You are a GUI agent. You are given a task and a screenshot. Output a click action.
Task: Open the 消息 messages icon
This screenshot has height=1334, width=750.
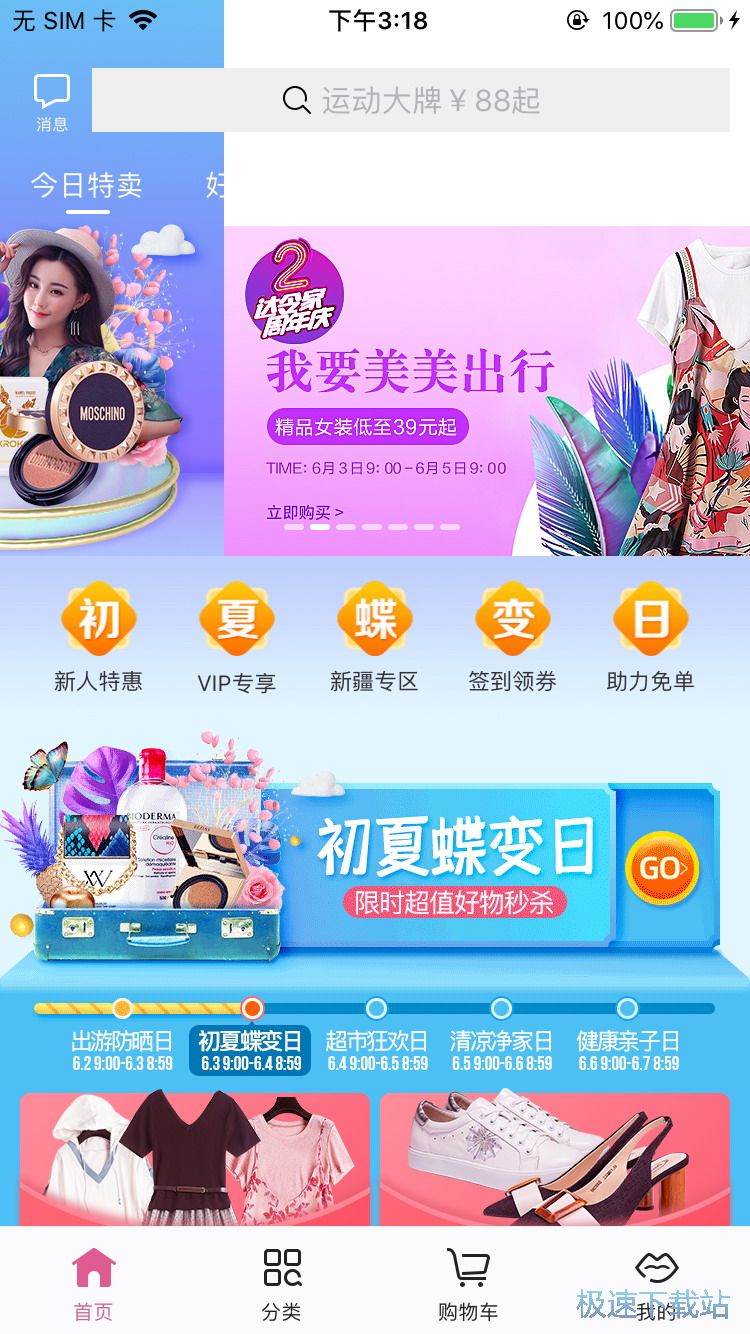[x=51, y=102]
